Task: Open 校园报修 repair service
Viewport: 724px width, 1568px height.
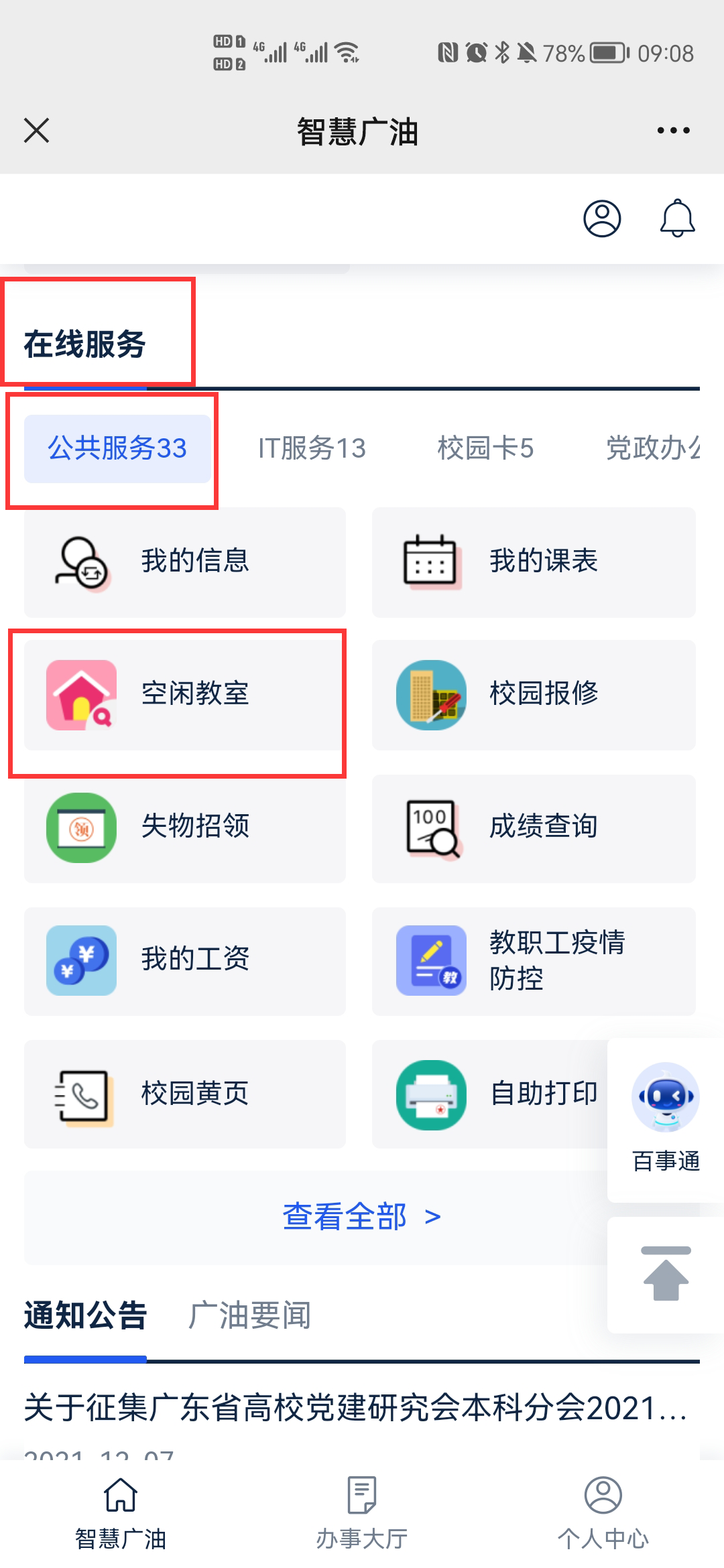Action: (534, 694)
